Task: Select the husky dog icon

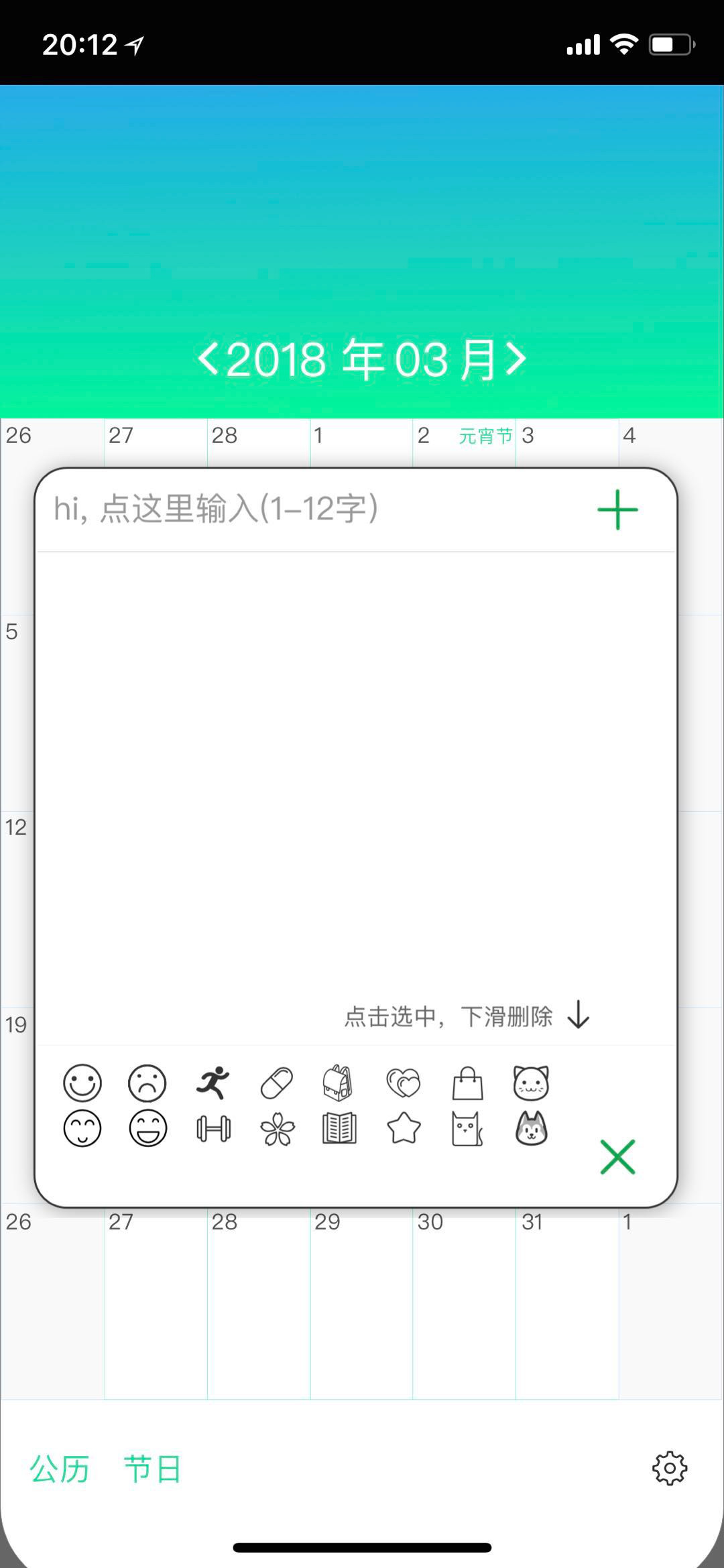Action: [531, 1129]
